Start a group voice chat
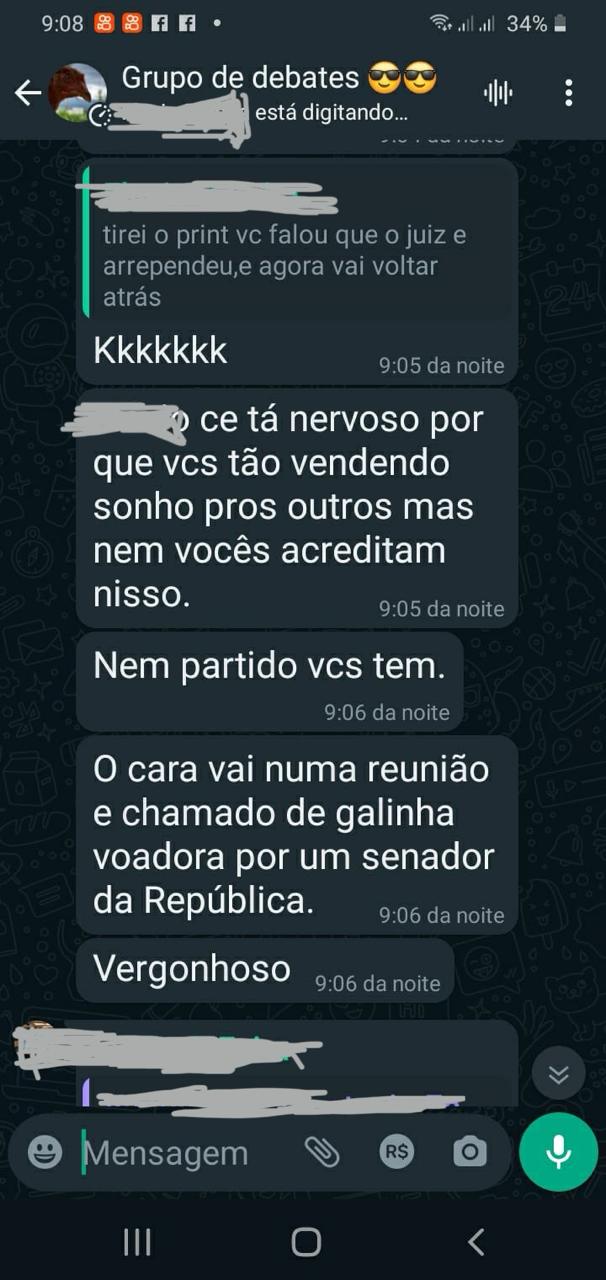 (x=497, y=94)
